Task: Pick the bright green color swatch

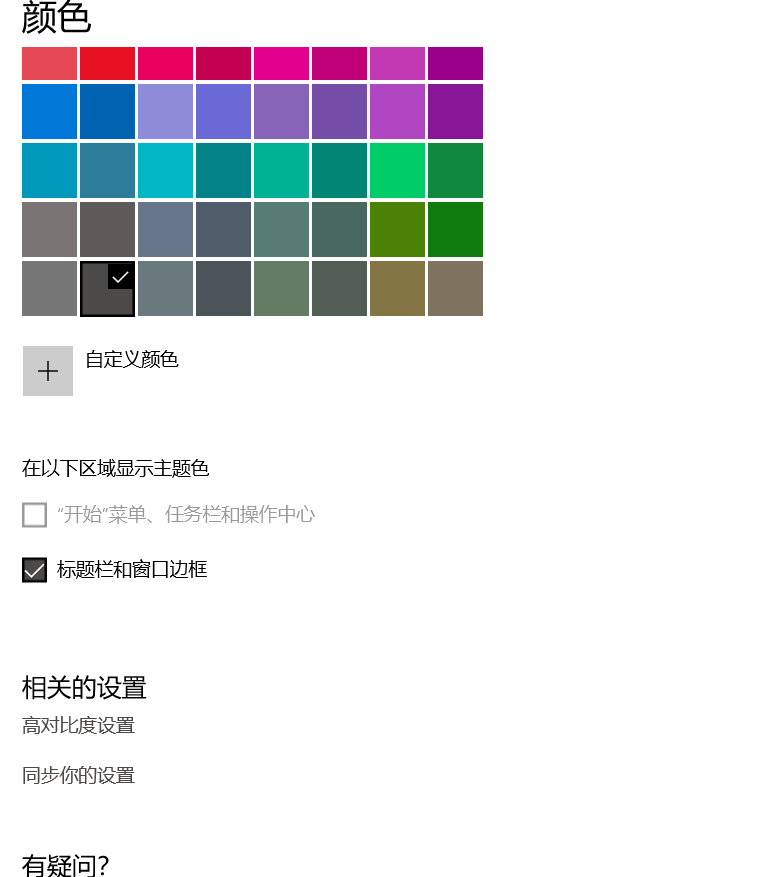Action: click(x=397, y=170)
